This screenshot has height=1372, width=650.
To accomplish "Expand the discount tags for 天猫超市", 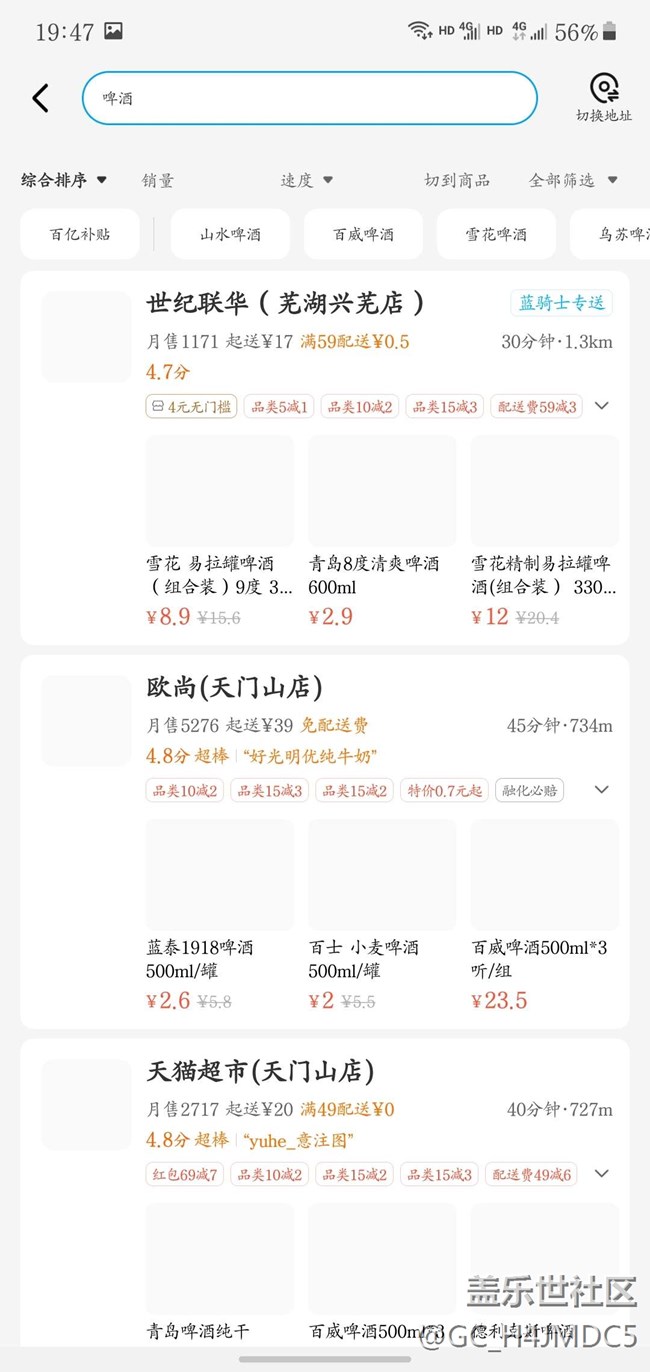I will [x=602, y=1174].
